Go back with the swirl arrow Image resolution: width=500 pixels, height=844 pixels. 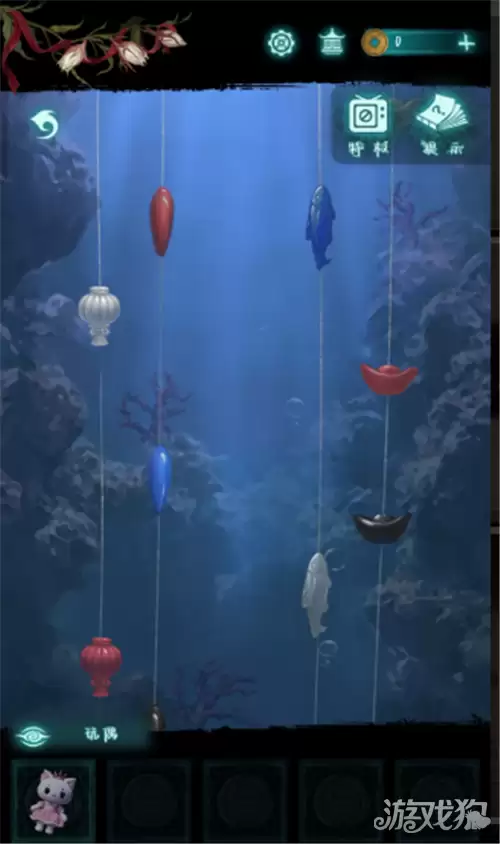[44, 124]
